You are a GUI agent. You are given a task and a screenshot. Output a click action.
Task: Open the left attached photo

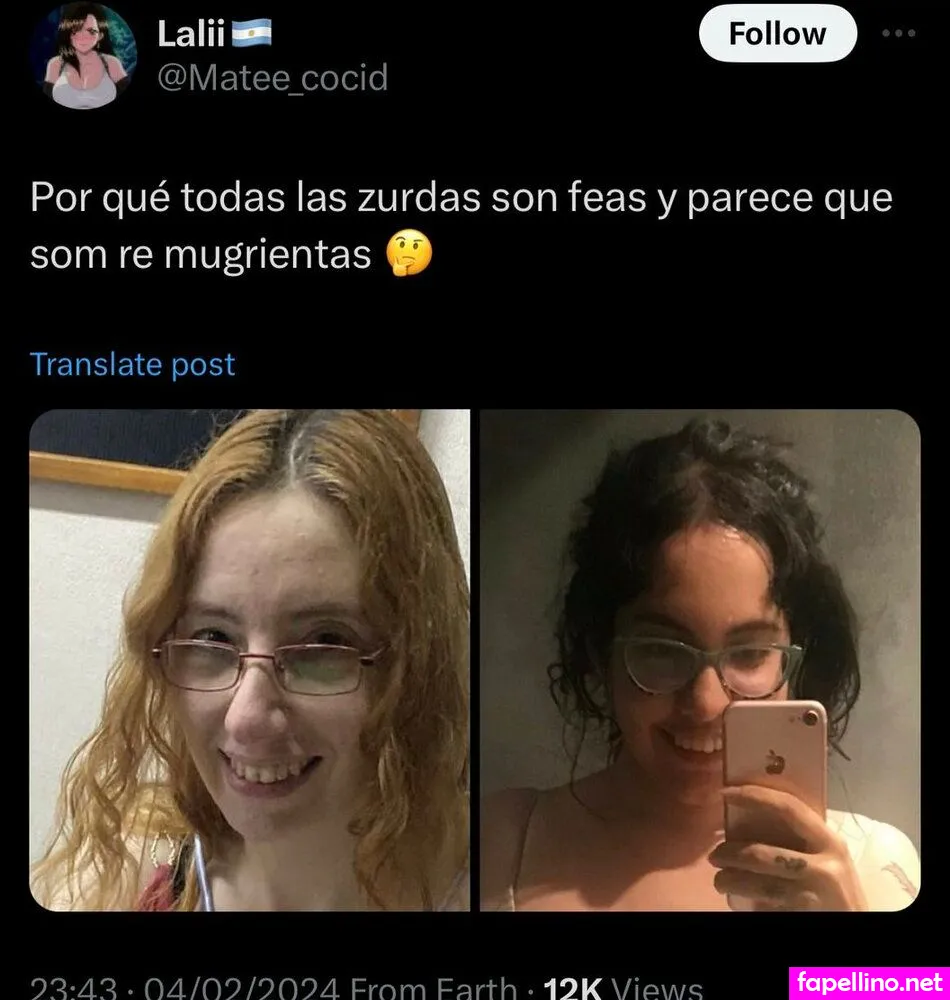pos(250,660)
